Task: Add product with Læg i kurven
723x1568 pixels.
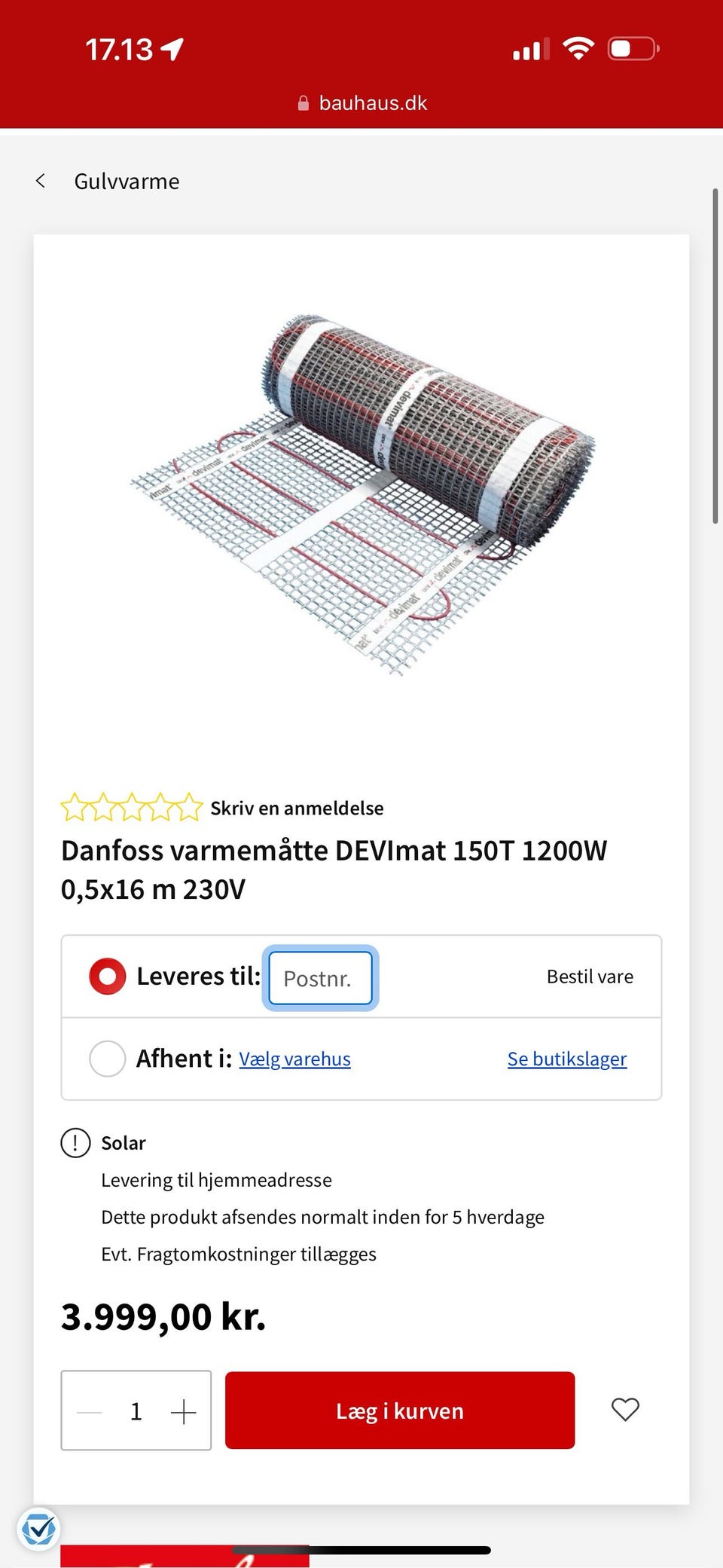Action: (x=399, y=1411)
